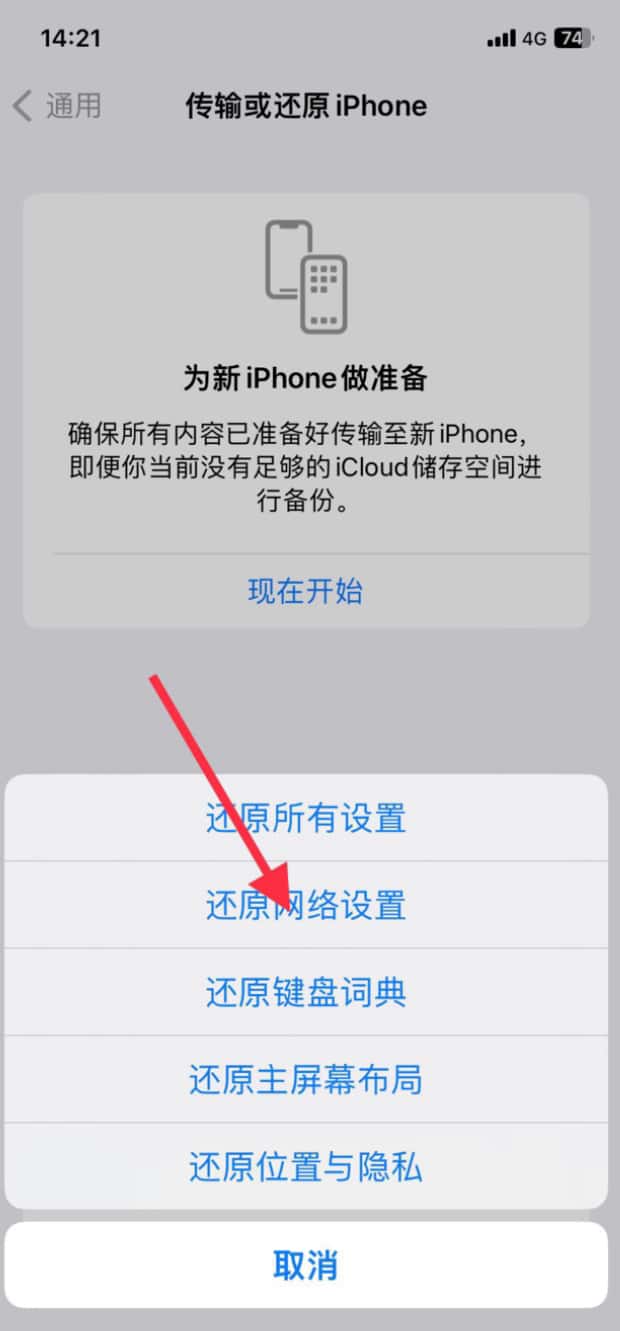Tap 现在开始 to prepare new iPhone

(x=306, y=592)
